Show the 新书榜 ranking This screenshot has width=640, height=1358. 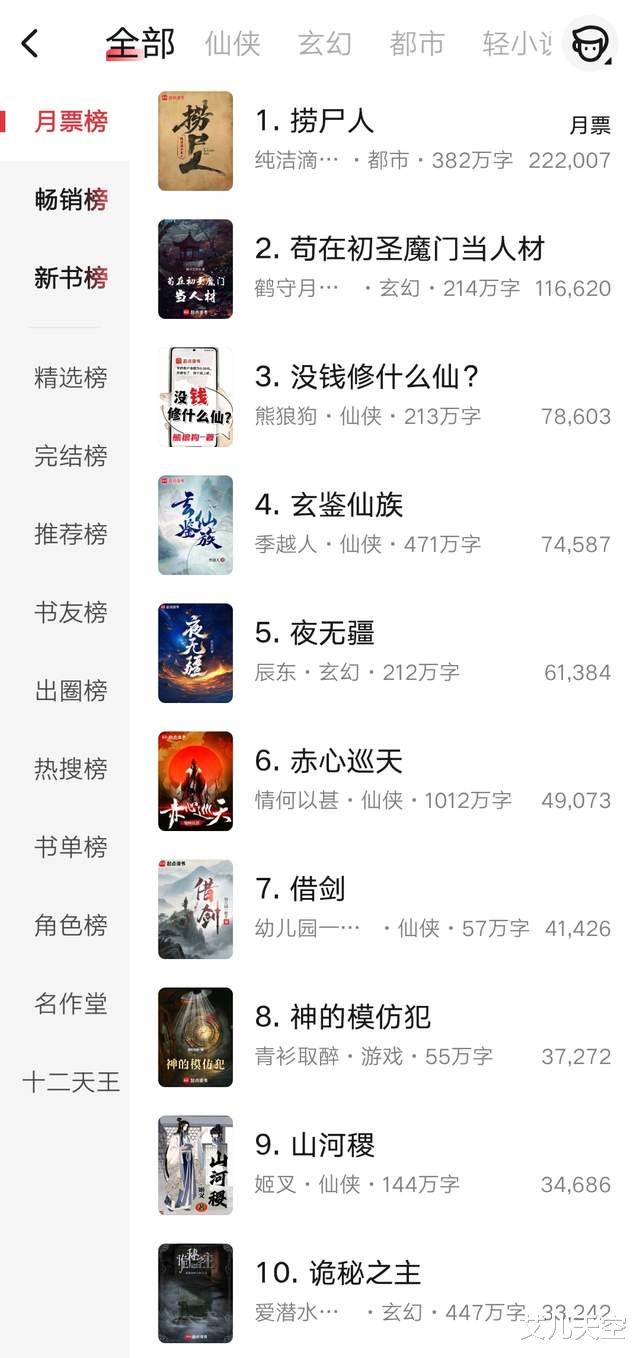point(70,277)
